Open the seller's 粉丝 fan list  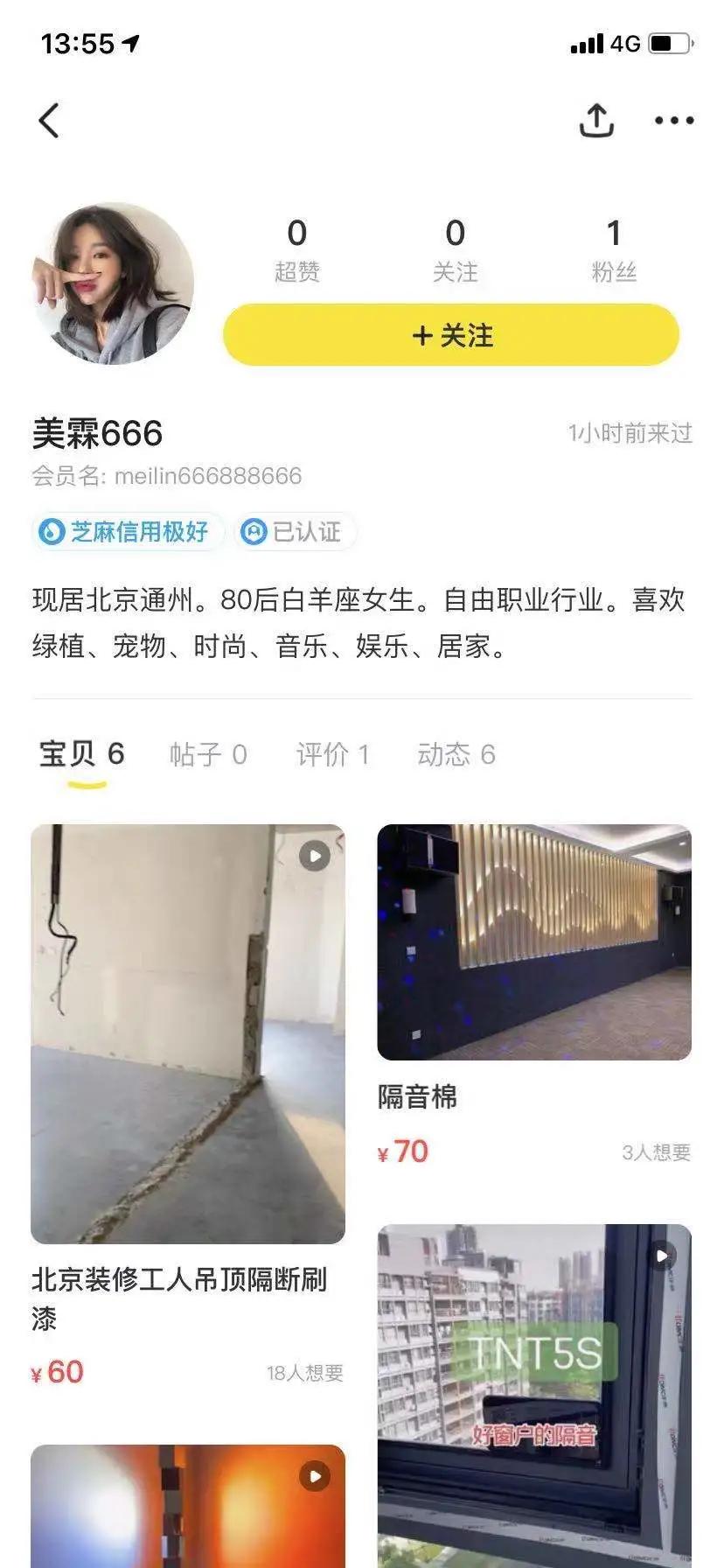click(613, 249)
